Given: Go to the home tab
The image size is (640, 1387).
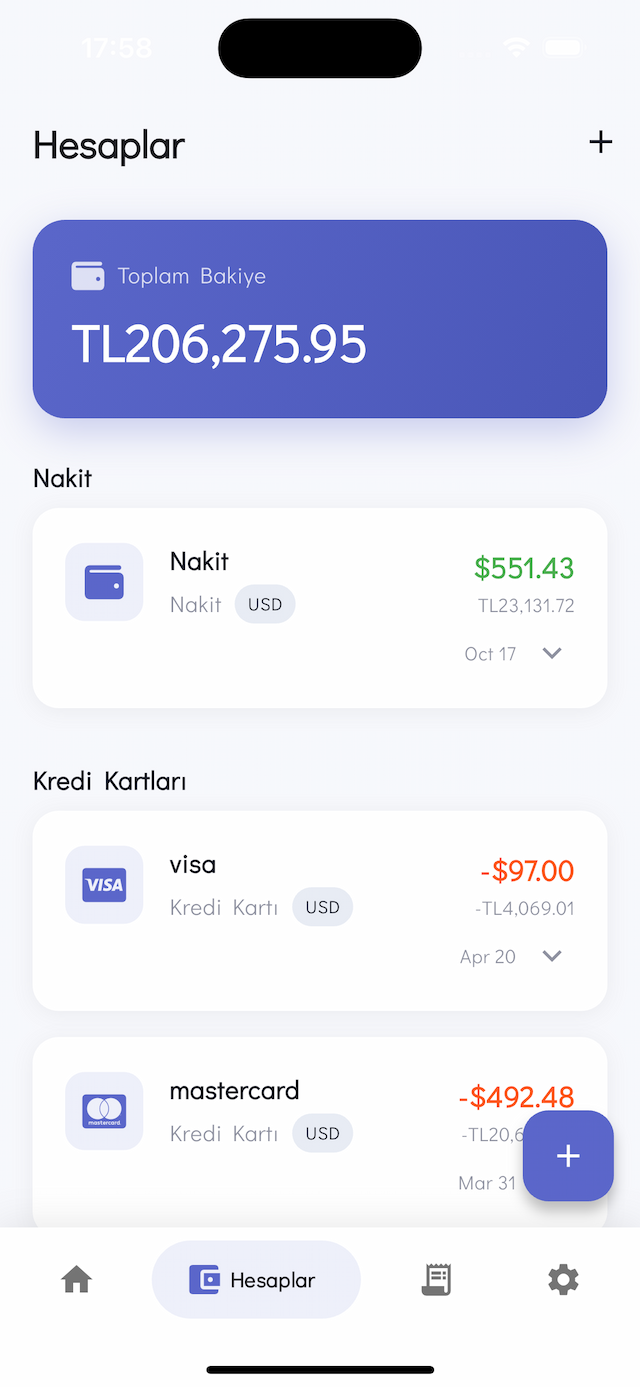Looking at the screenshot, I should click(77, 1280).
